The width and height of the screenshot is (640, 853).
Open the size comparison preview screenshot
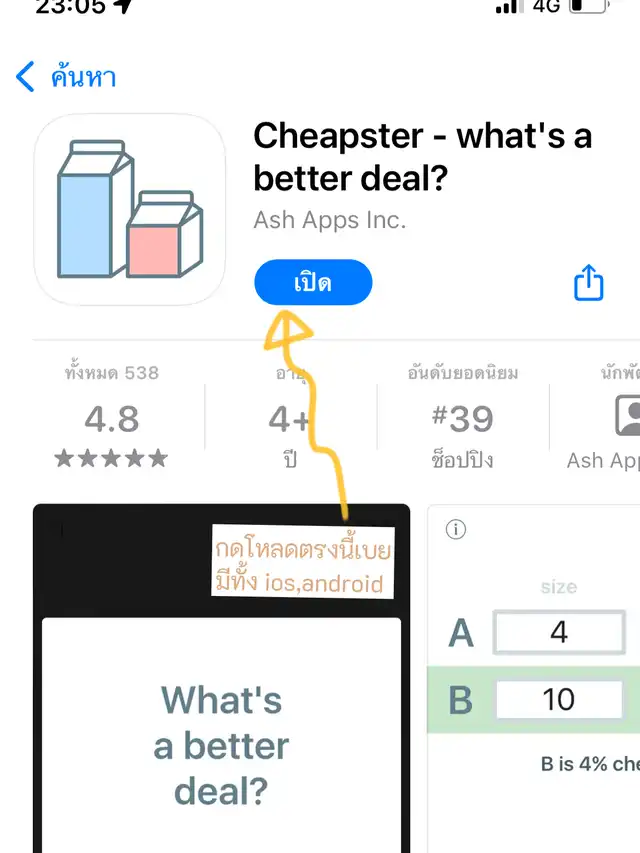pyautogui.click(x=534, y=678)
